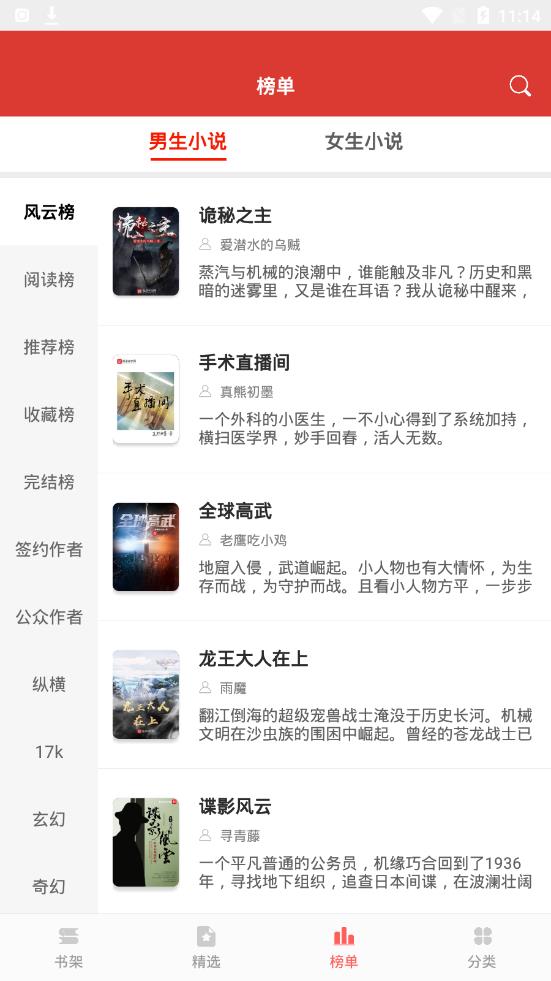This screenshot has width=551, height=981.
Task: Select the 纵横 source list
Action: 49,684
